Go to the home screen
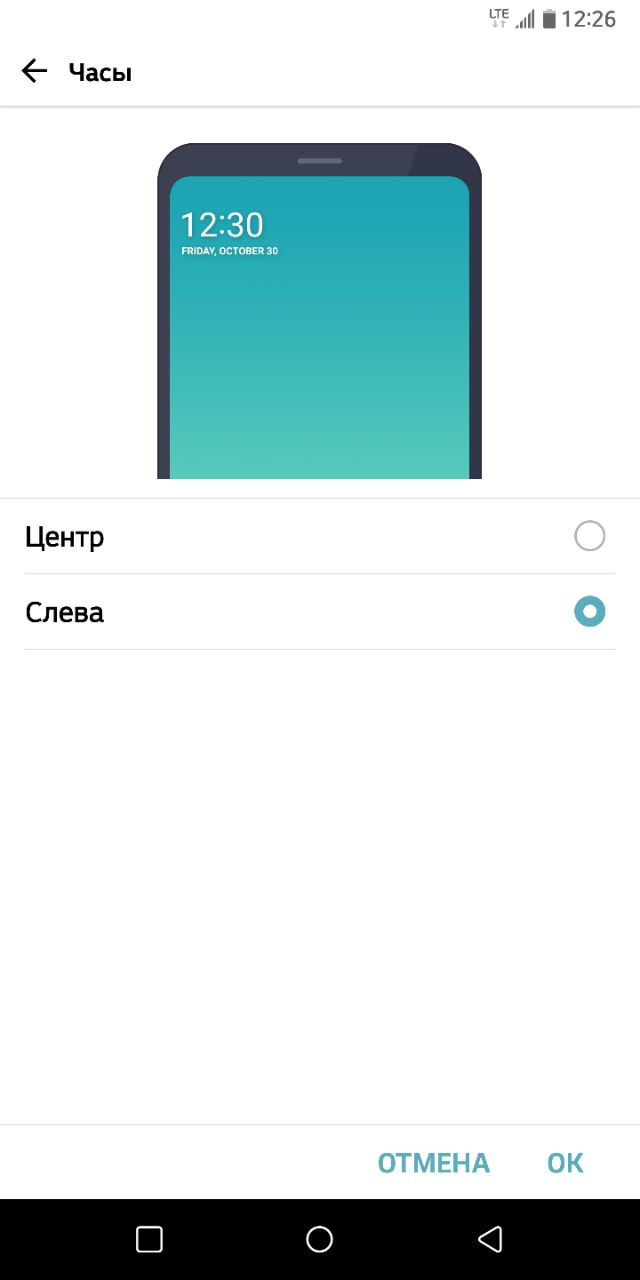The height and width of the screenshot is (1280, 640). (320, 1240)
